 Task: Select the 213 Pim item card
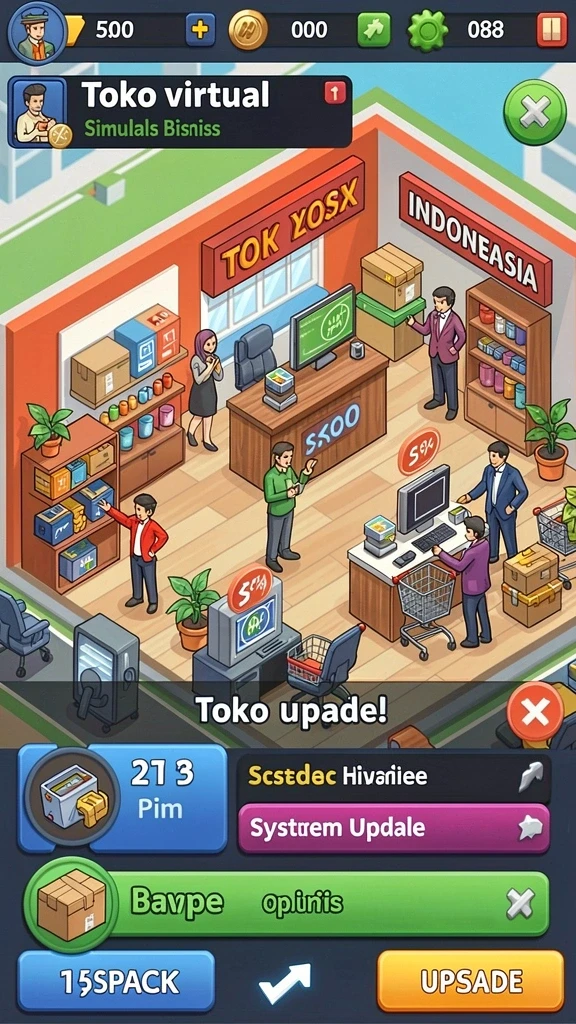pyautogui.click(x=122, y=799)
